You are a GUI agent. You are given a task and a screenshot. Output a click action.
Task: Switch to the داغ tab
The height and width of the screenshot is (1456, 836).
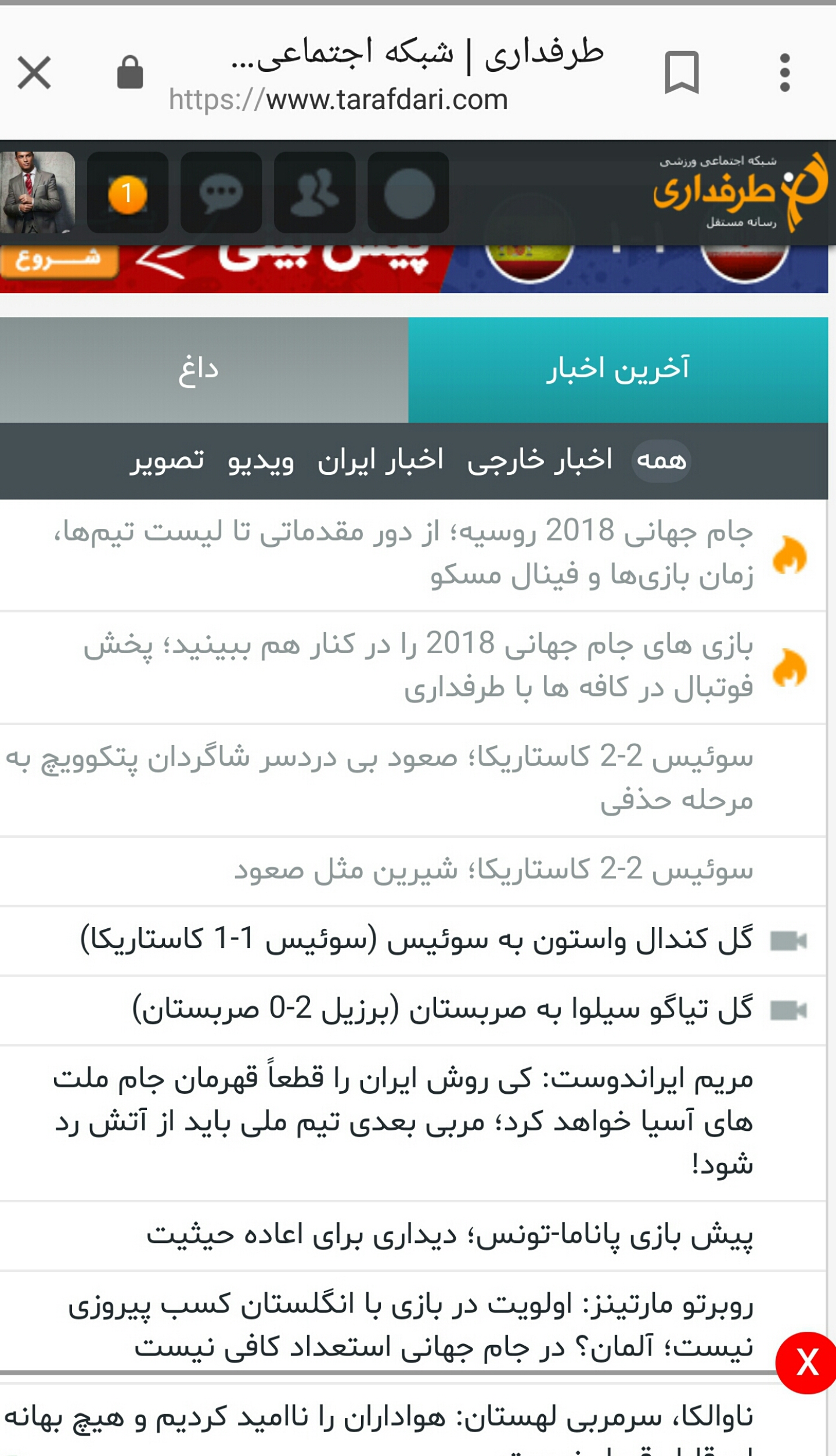pos(204,370)
